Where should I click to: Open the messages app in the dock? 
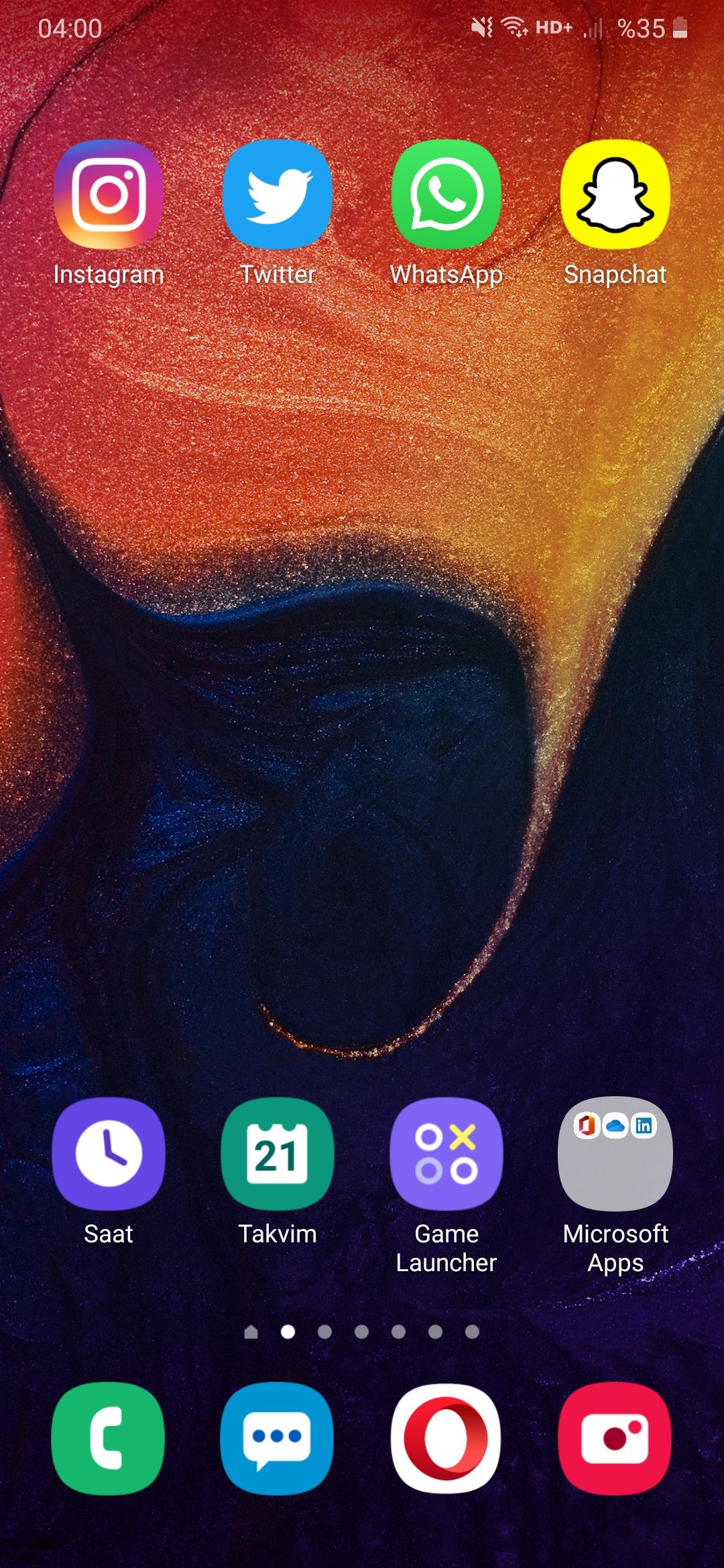coord(278,1438)
